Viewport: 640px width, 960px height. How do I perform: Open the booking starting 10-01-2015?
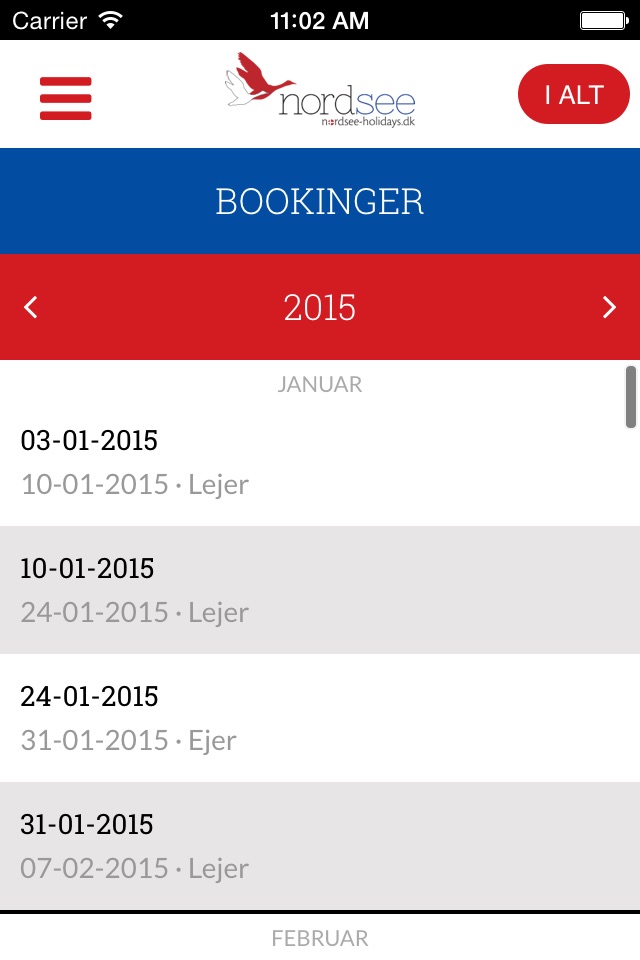coord(320,590)
